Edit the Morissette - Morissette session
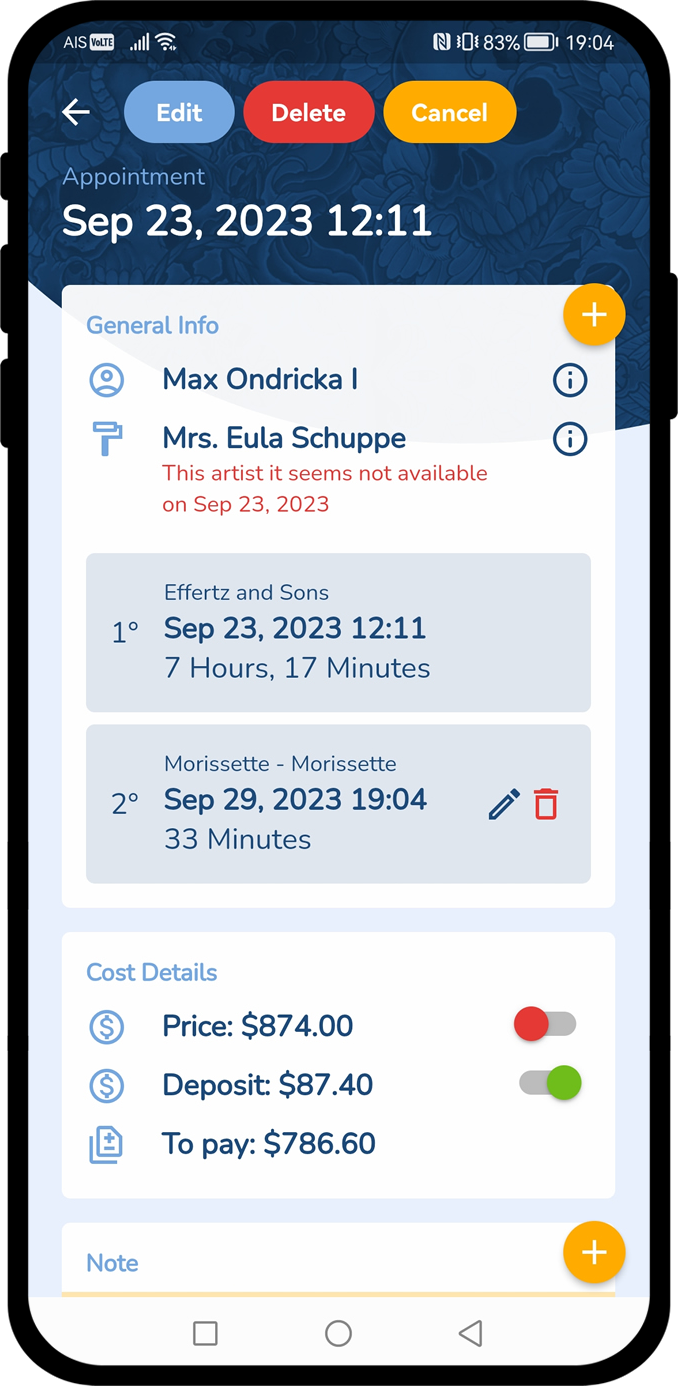This screenshot has height=1386, width=678. click(x=504, y=804)
